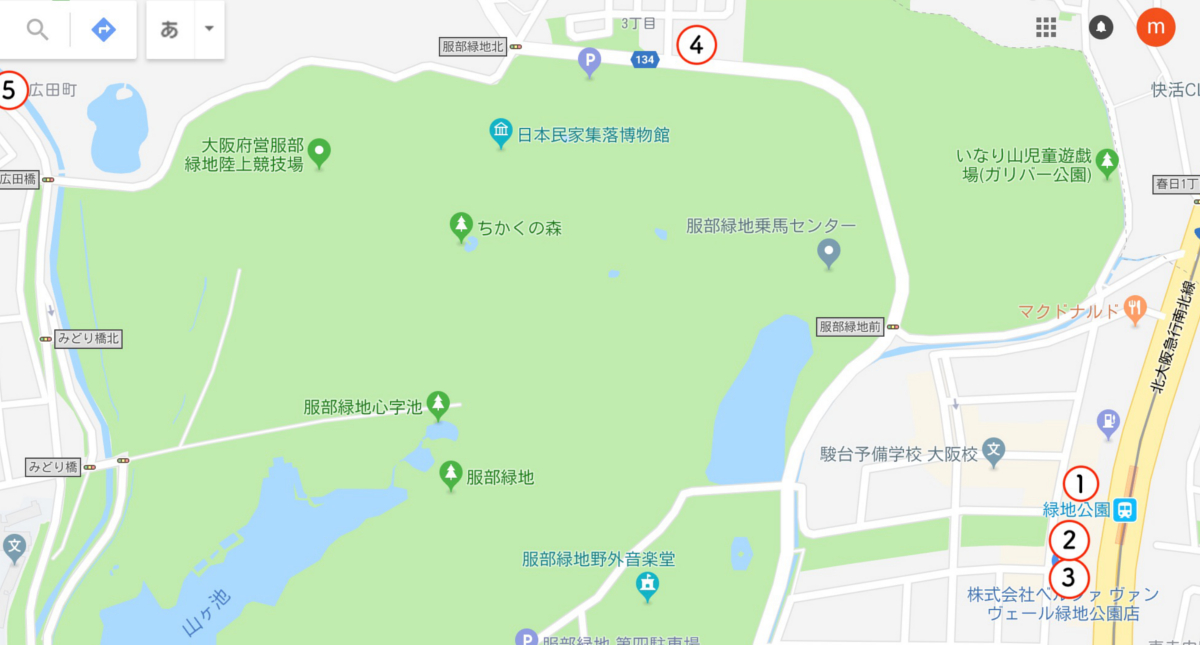Select the 駿台予備学校 大阪校 school marker
This screenshot has width=1200, height=645.
(x=993, y=452)
